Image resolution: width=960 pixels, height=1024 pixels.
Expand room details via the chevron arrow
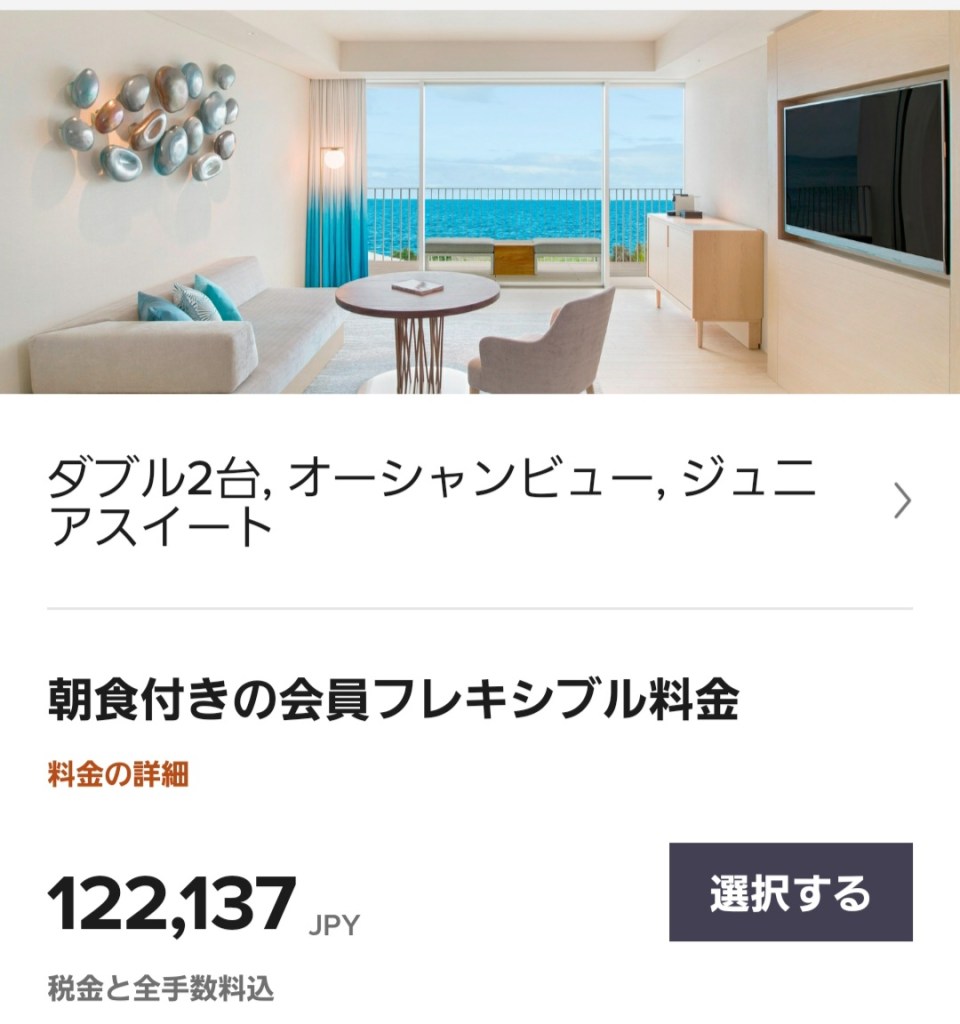pyautogui.click(x=902, y=502)
